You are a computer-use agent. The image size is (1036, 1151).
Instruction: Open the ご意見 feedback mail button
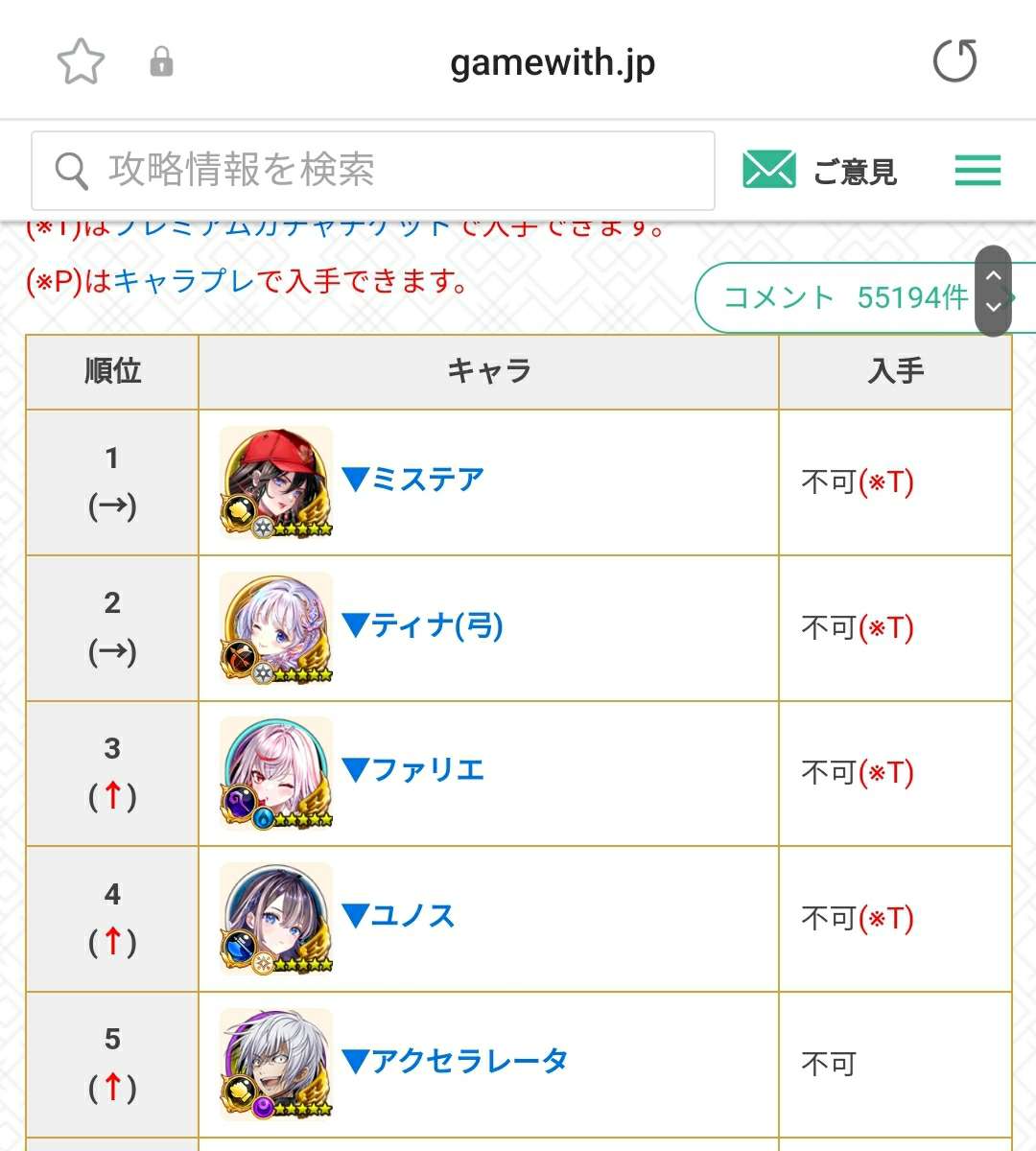(820, 171)
